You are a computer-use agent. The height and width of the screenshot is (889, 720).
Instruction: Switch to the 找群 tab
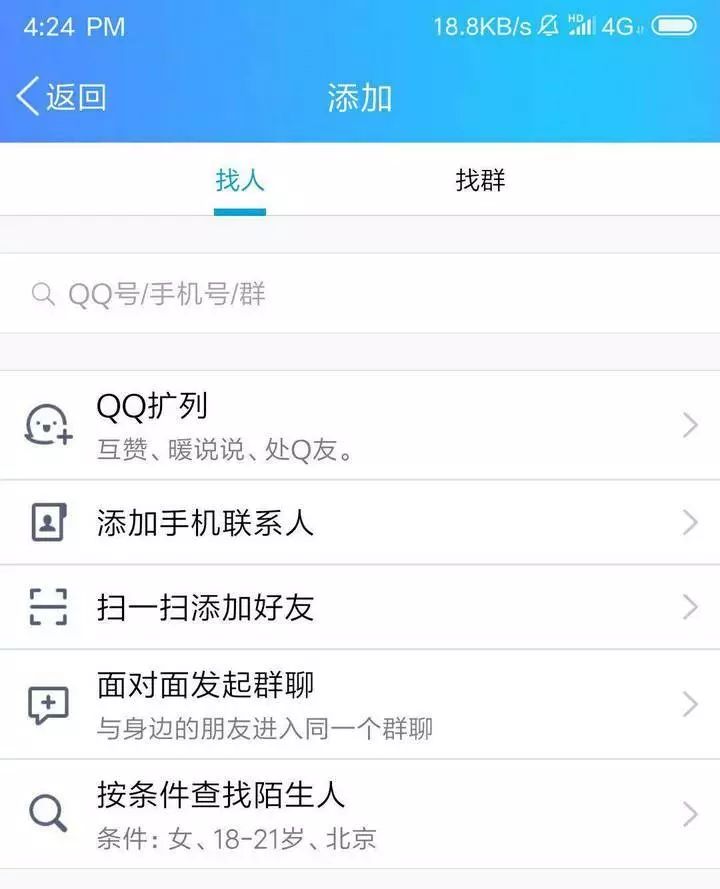[x=480, y=180]
